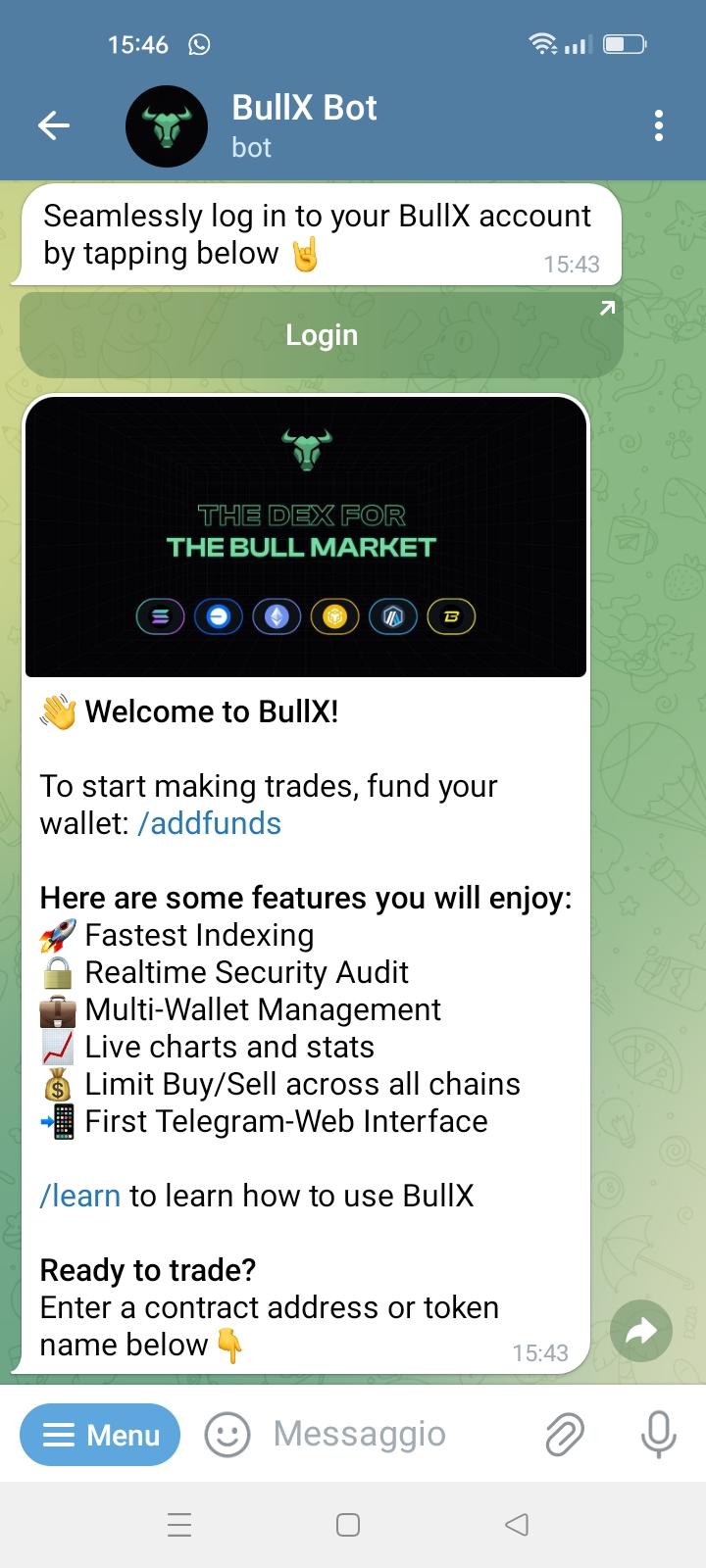Tap the Login button
The image size is (706, 1568).
tap(322, 335)
